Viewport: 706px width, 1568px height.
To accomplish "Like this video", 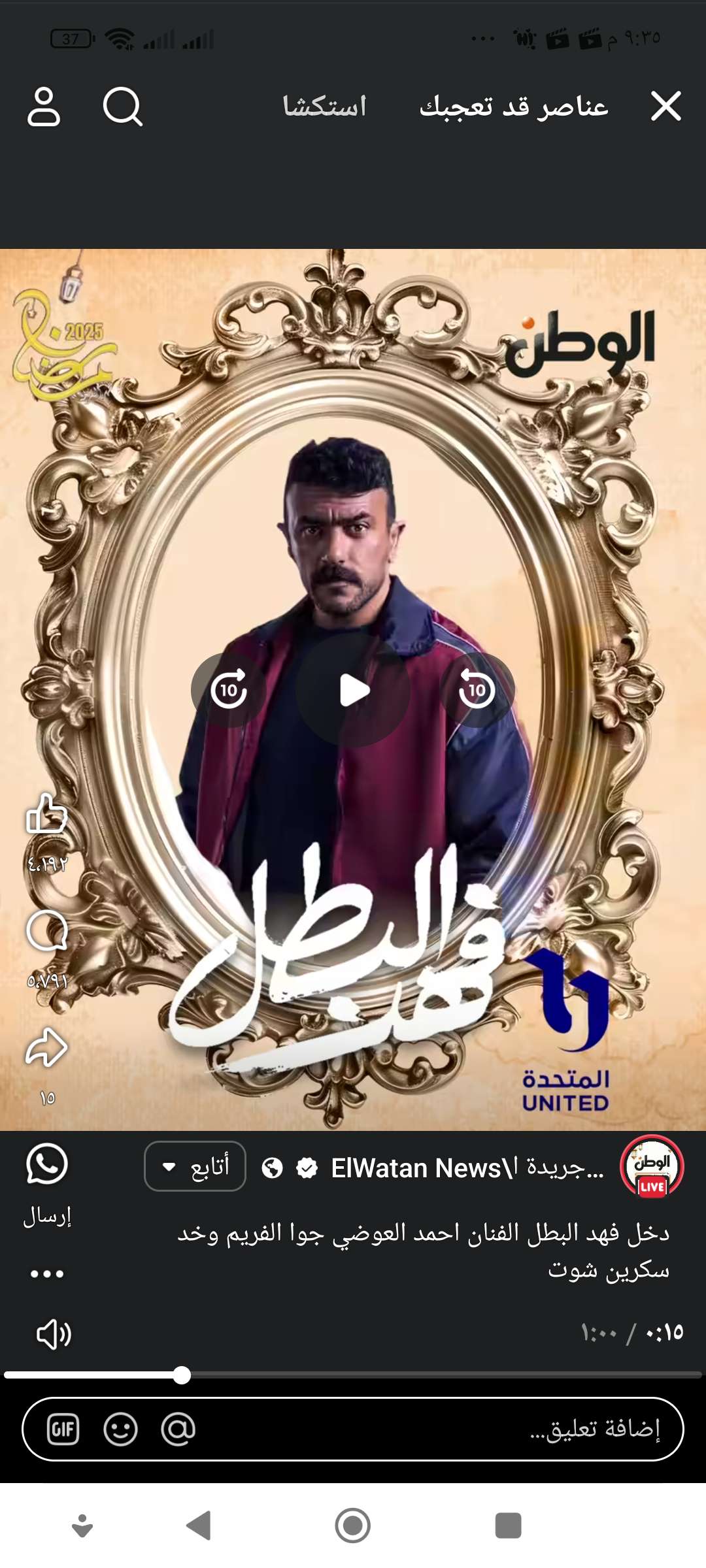I will point(46,814).
